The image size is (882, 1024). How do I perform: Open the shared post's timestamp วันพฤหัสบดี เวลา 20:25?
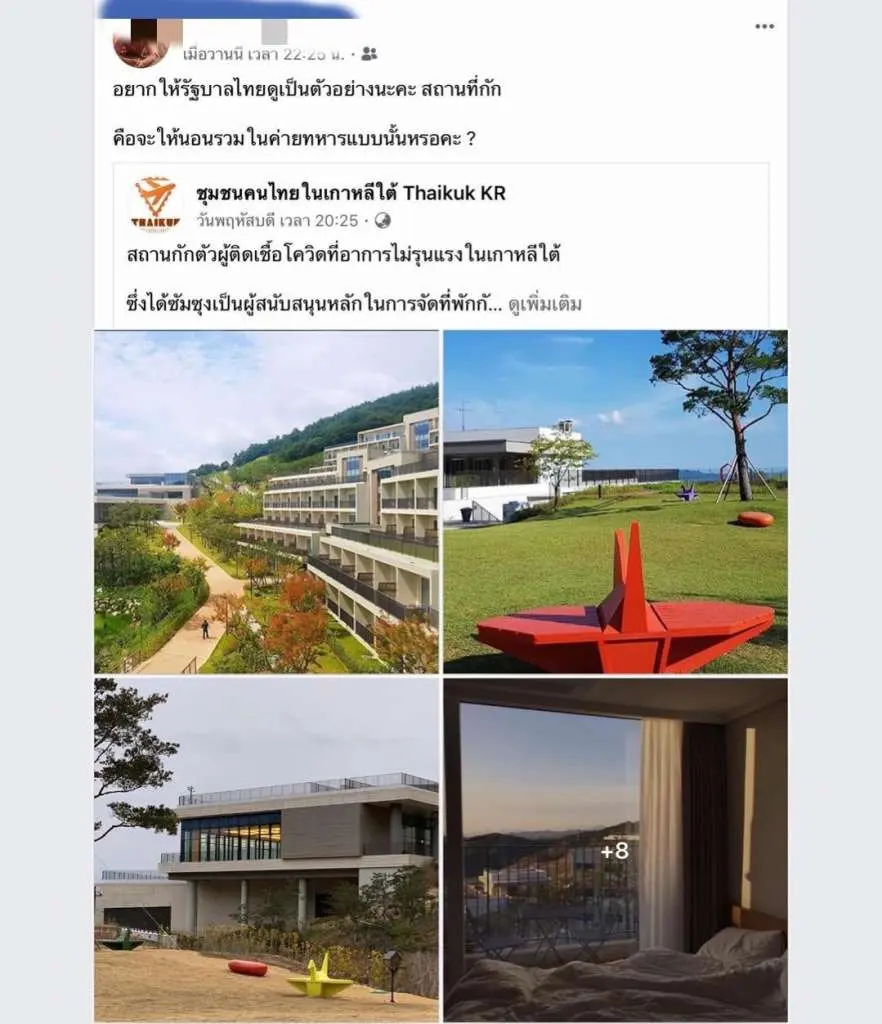[277, 221]
